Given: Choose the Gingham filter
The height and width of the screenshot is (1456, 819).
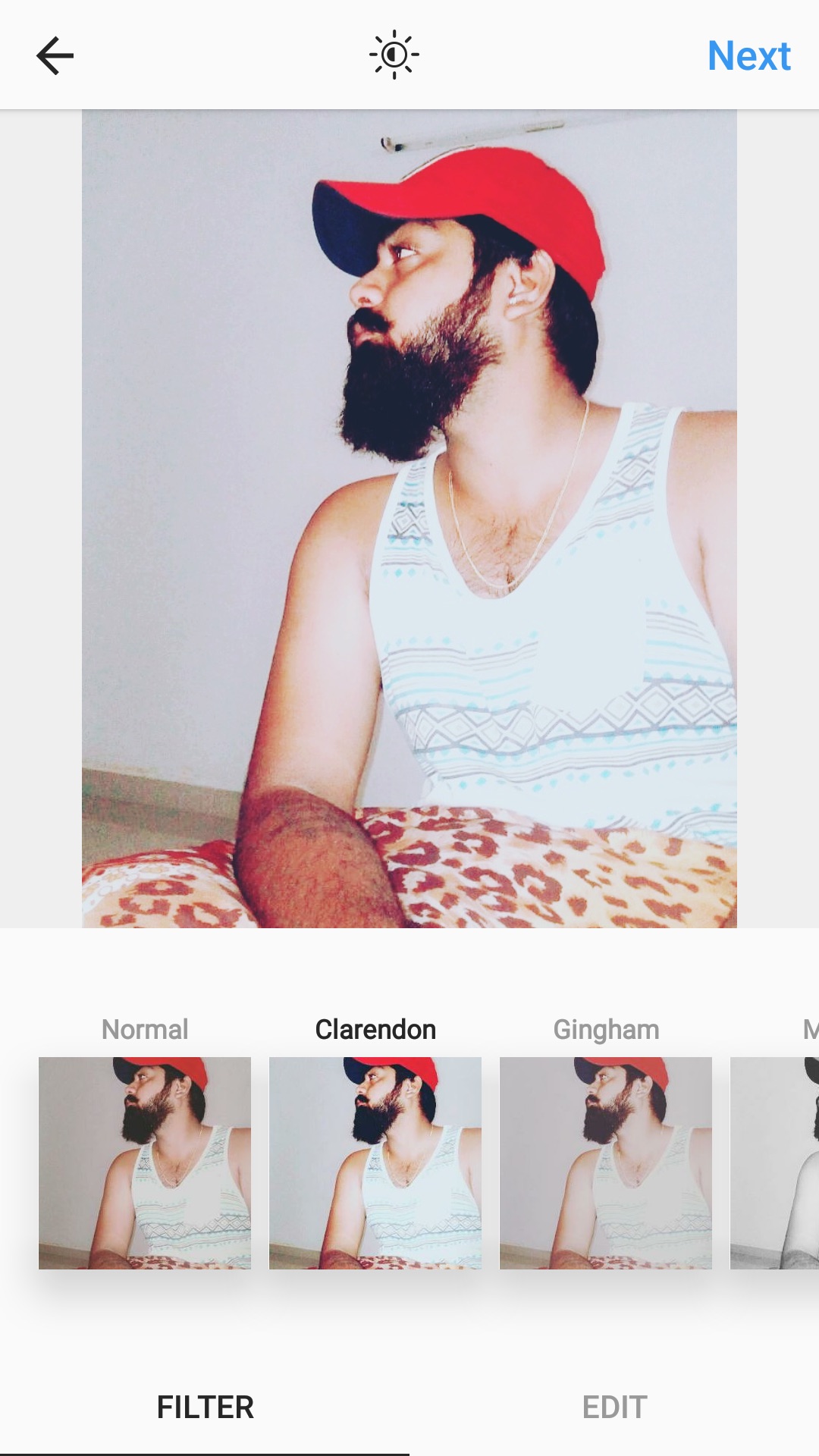Looking at the screenshot, I should coord(606,1162).
